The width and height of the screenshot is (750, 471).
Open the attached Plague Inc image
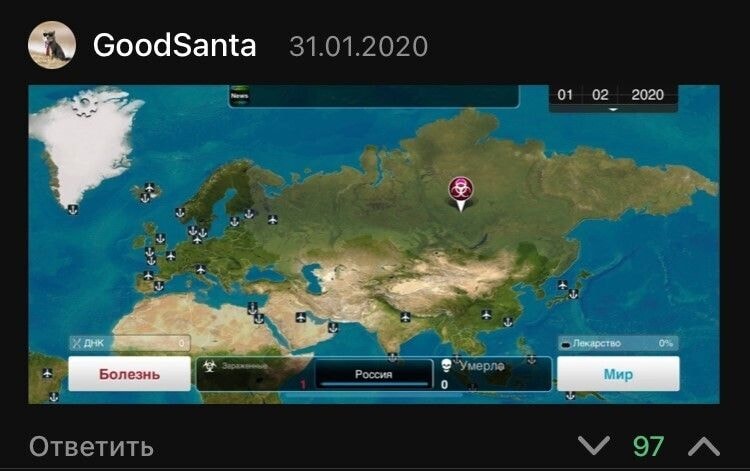[374, 244]
